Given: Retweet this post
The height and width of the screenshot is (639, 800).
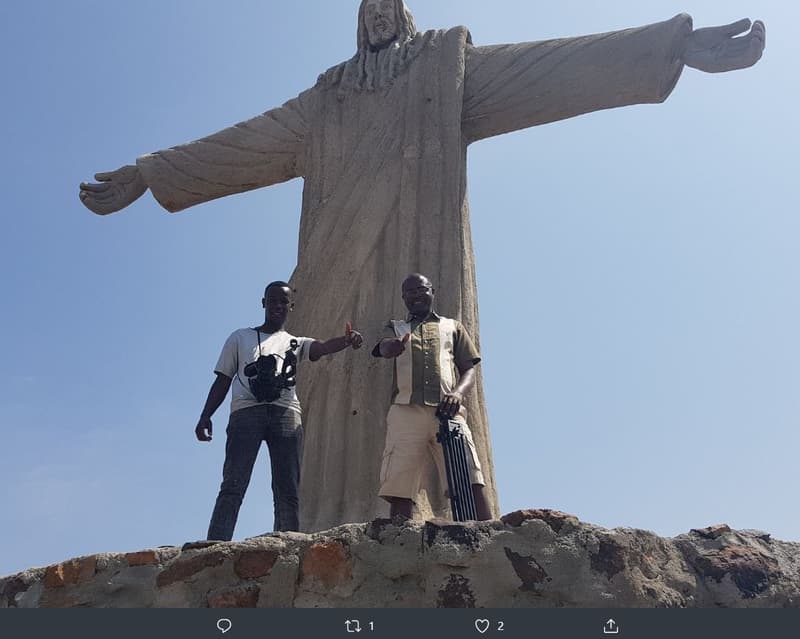Looking at the screenshot, I should 353,626.
